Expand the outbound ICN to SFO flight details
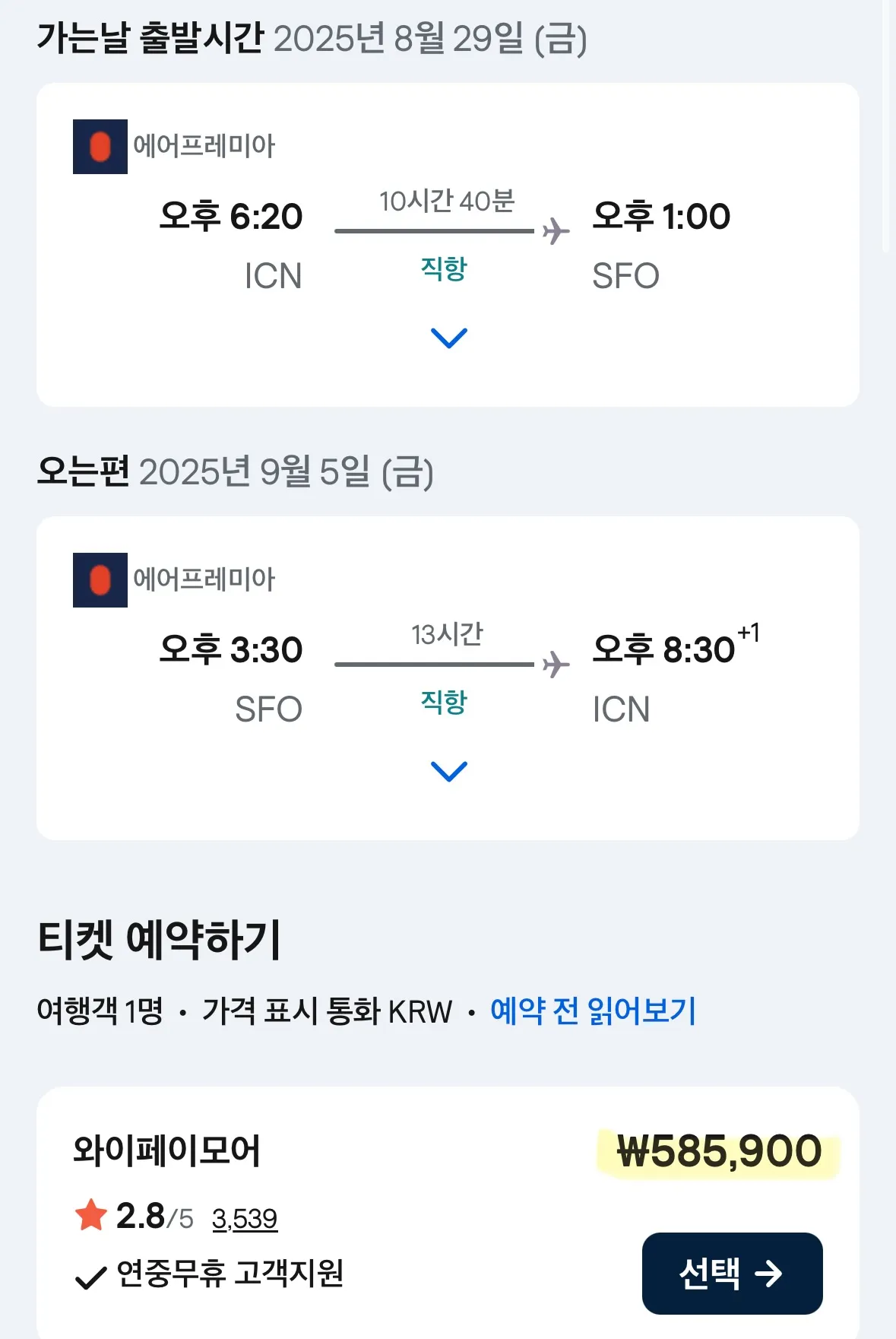 click(448, 338)
